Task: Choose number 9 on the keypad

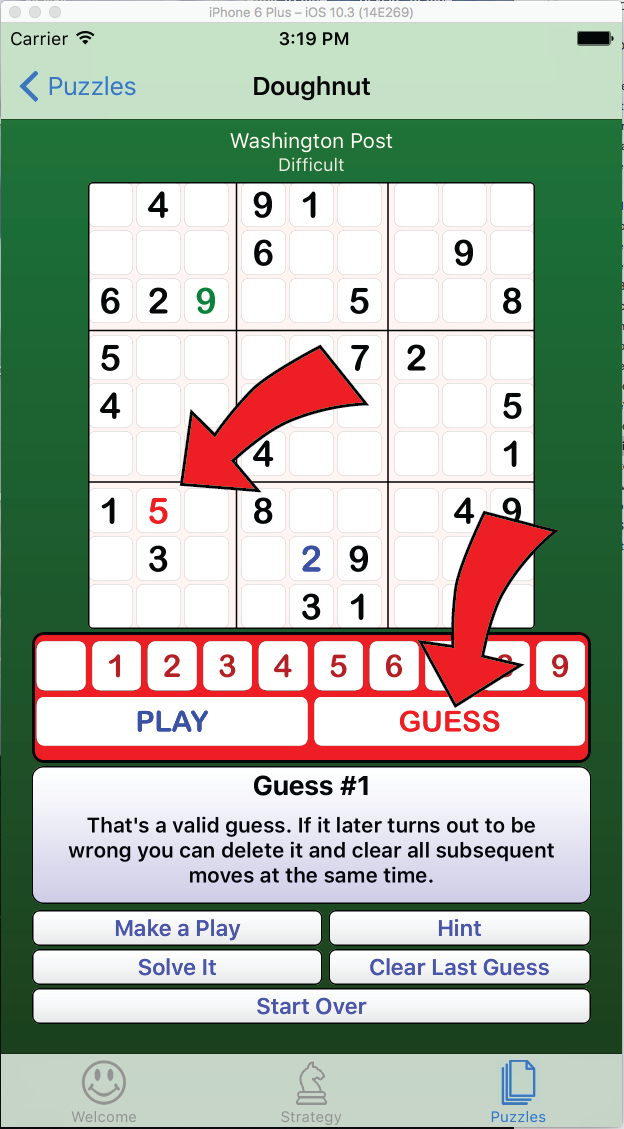Action: (560, 666)
